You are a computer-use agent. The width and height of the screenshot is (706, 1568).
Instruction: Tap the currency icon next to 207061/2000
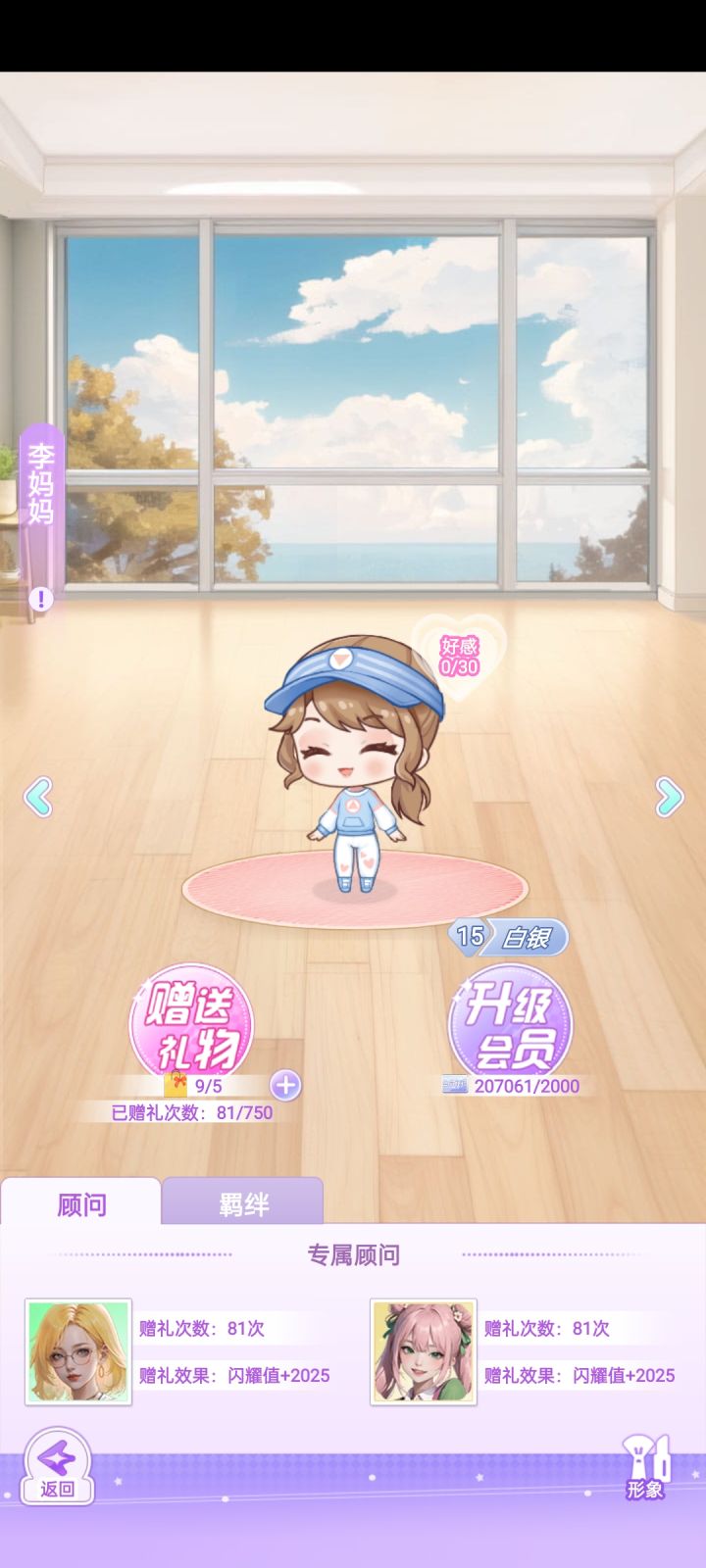(x=457, y=1087)
